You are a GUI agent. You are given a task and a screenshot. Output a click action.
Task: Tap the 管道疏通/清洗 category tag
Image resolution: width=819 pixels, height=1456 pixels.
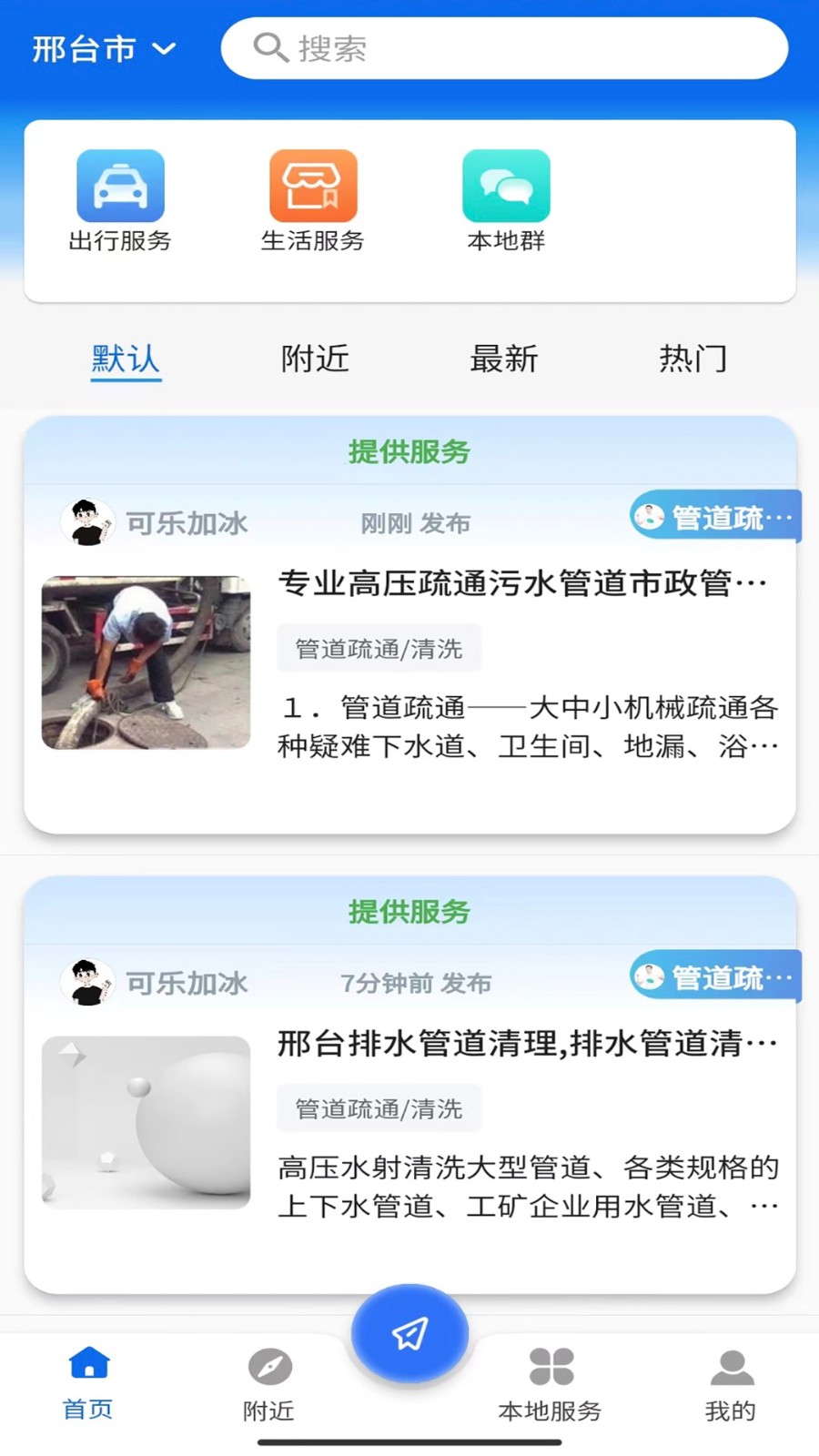(379, 647)
